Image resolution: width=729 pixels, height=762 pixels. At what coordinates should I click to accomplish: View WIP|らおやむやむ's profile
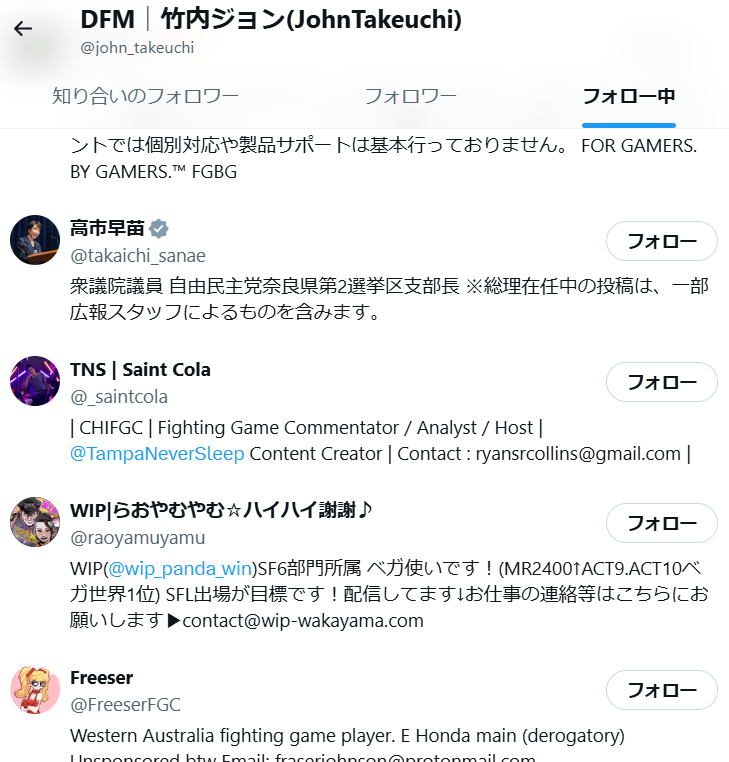[220, 511]
